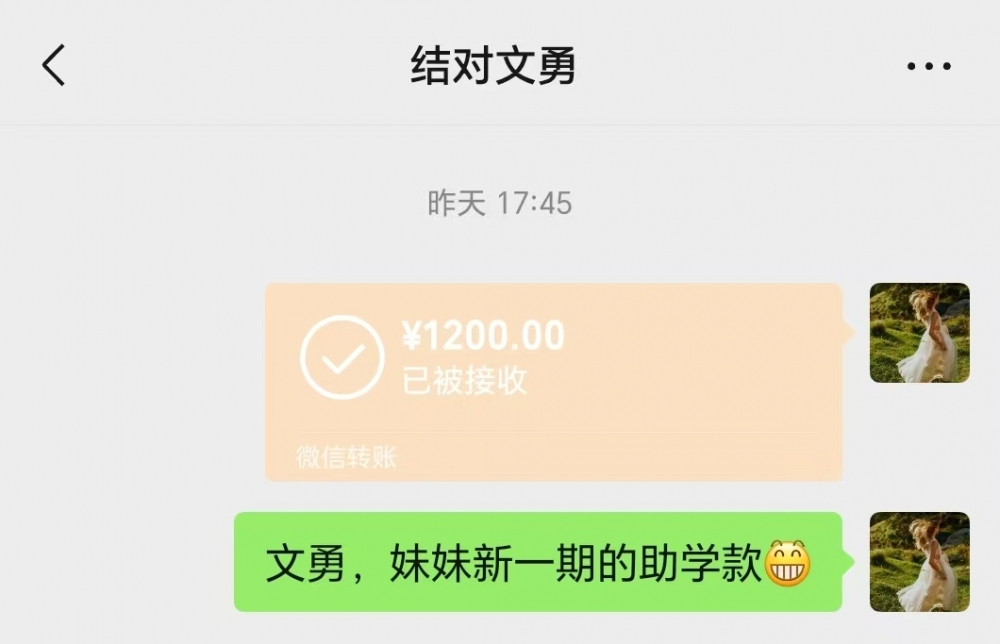
Task: Go back from the 结对文勇 chat
Action: (54, 66)
